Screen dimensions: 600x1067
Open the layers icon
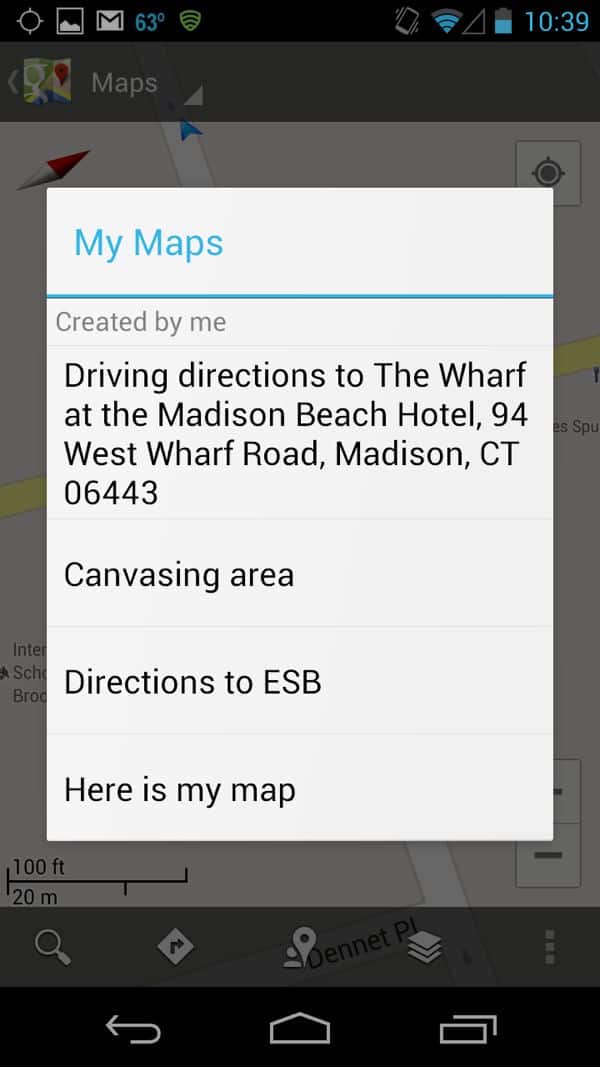(x=425, y=947)
